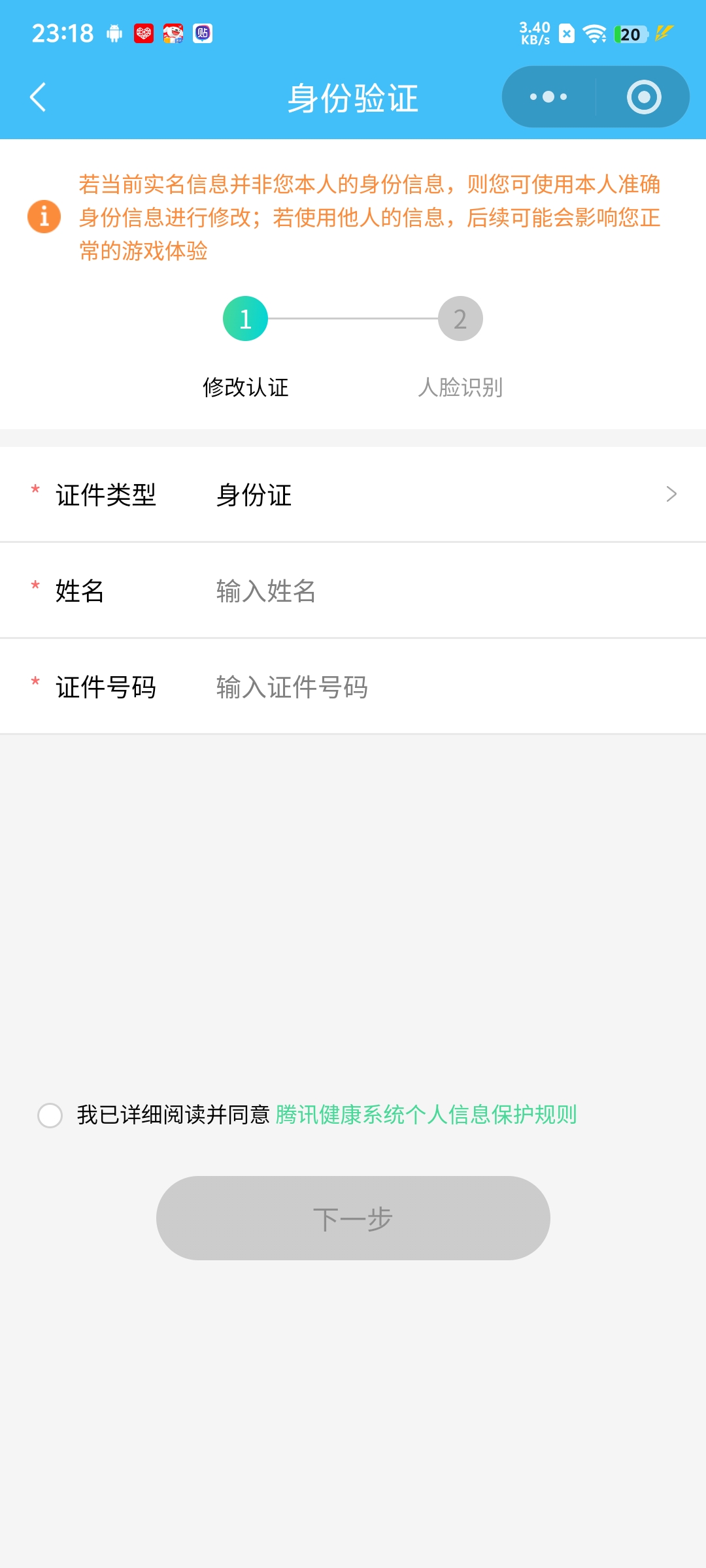
Task: Open the 证件类型 picker
Action: 445,495
